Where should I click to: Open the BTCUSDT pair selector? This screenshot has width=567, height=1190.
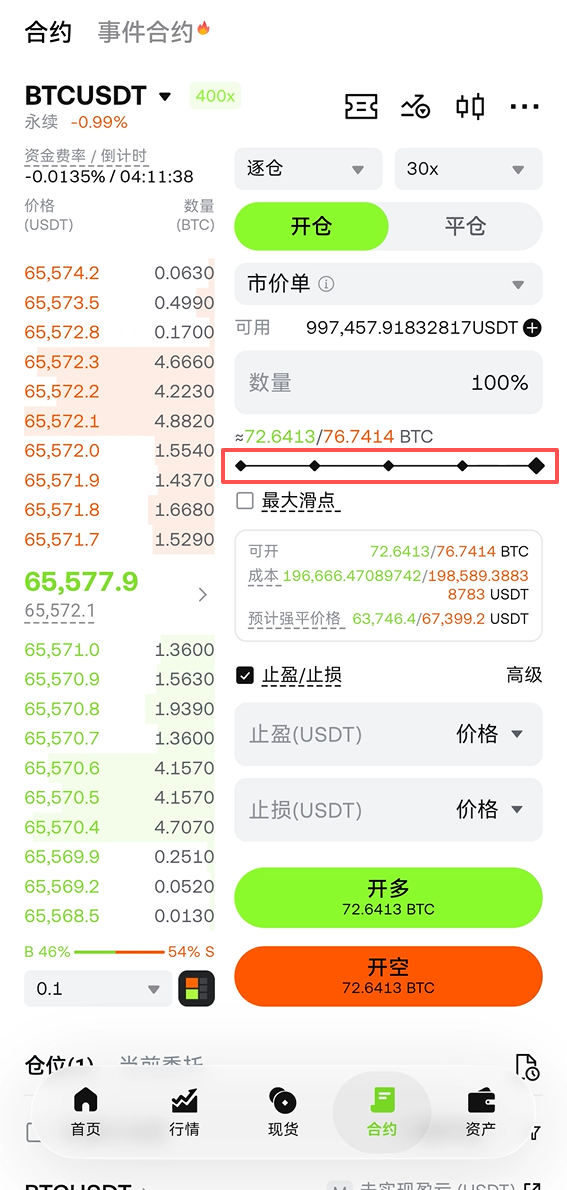[x=99, y=96]
